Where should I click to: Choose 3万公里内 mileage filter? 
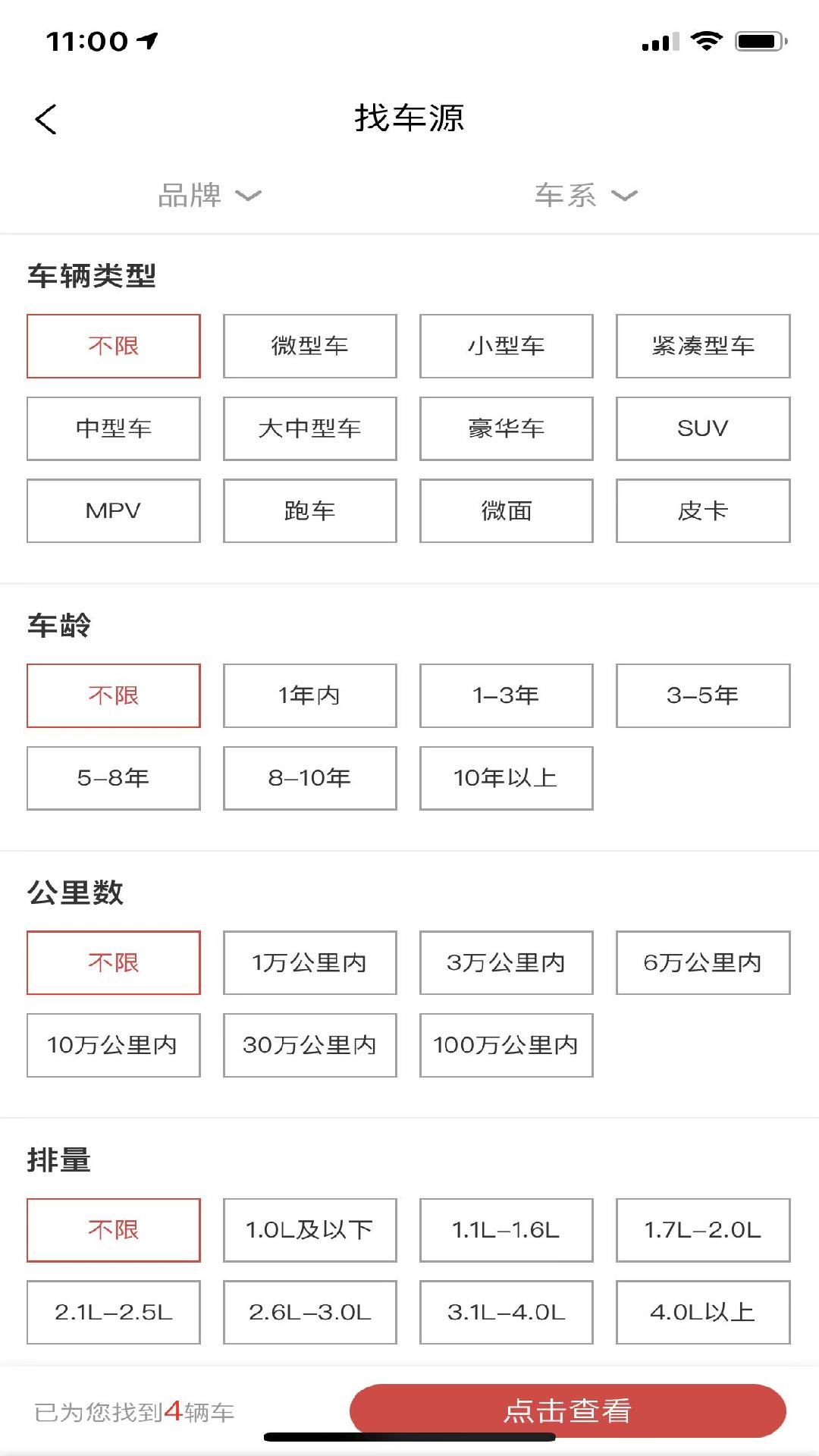coord(505,963)
